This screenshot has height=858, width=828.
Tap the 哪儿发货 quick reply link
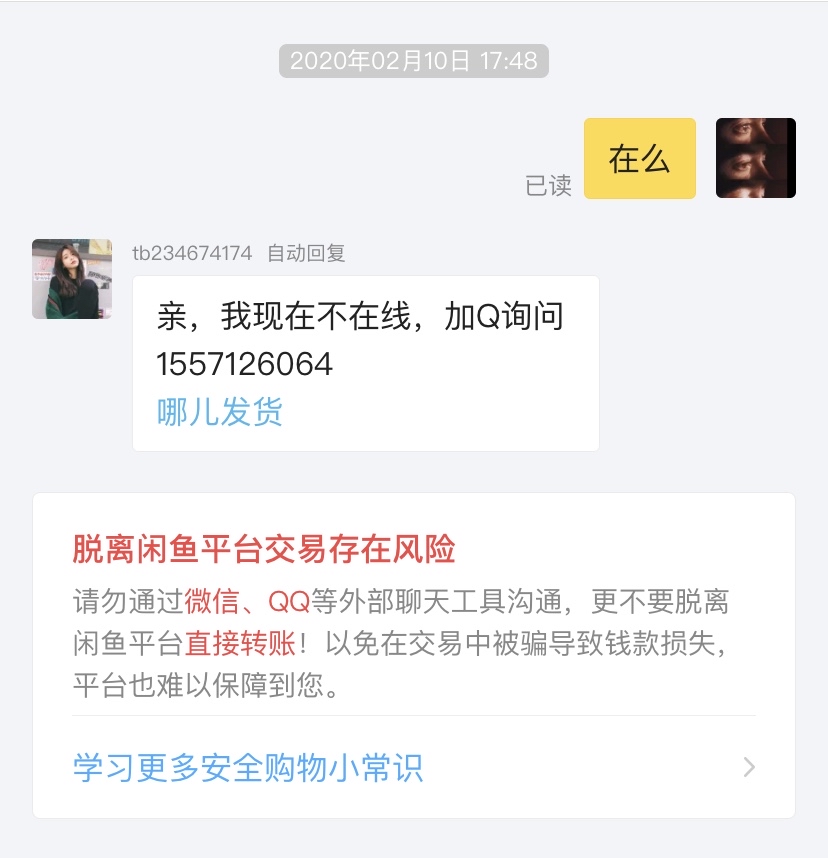pos(220,412)
